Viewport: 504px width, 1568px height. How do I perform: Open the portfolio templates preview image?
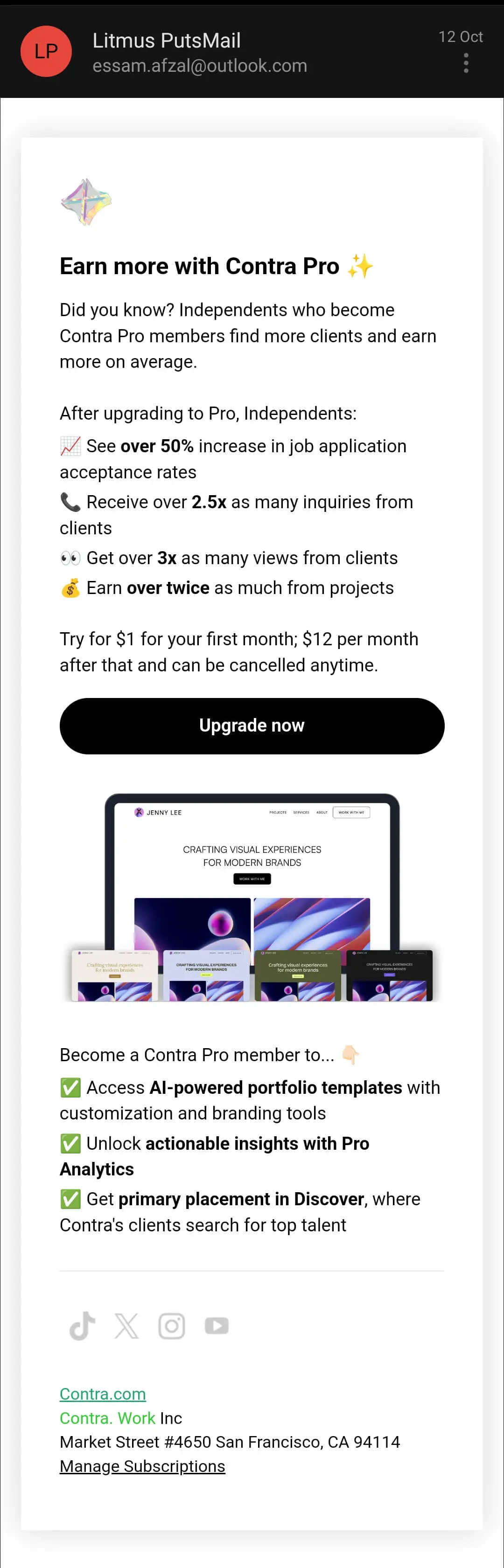click(x=252, y=897)
